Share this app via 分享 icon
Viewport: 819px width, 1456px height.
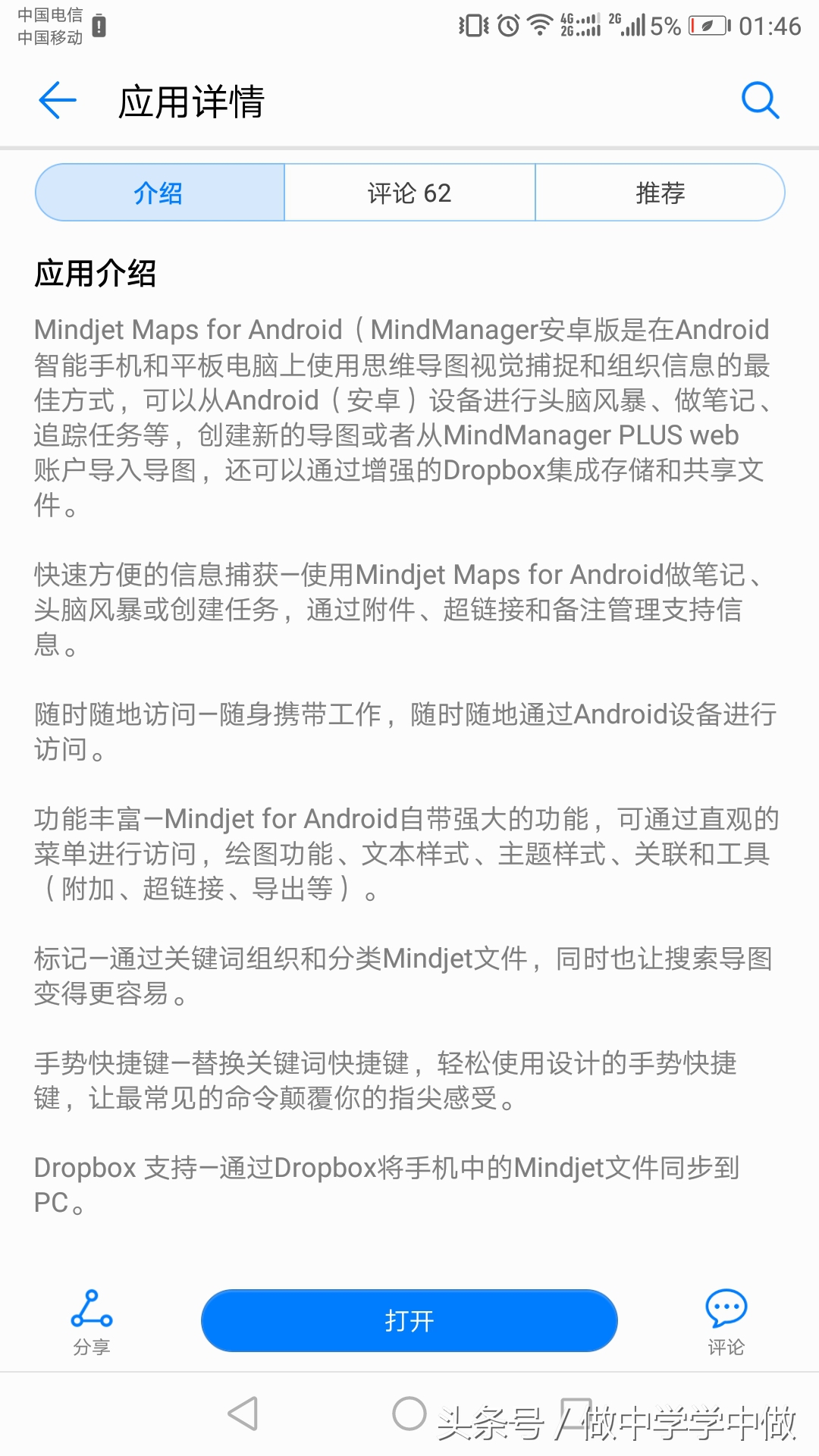coord(92,1323)
